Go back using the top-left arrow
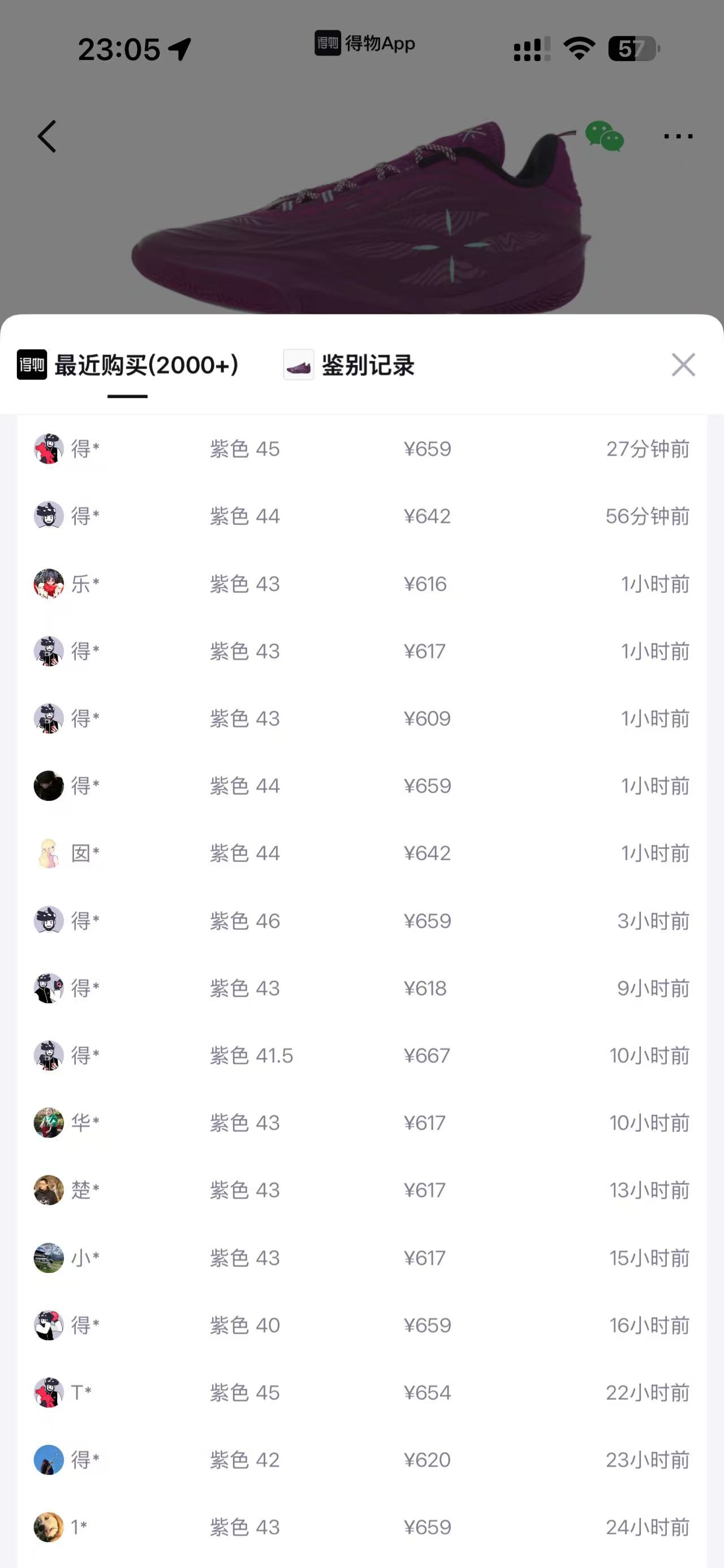 pyautogui.click(x=47, y=136)
